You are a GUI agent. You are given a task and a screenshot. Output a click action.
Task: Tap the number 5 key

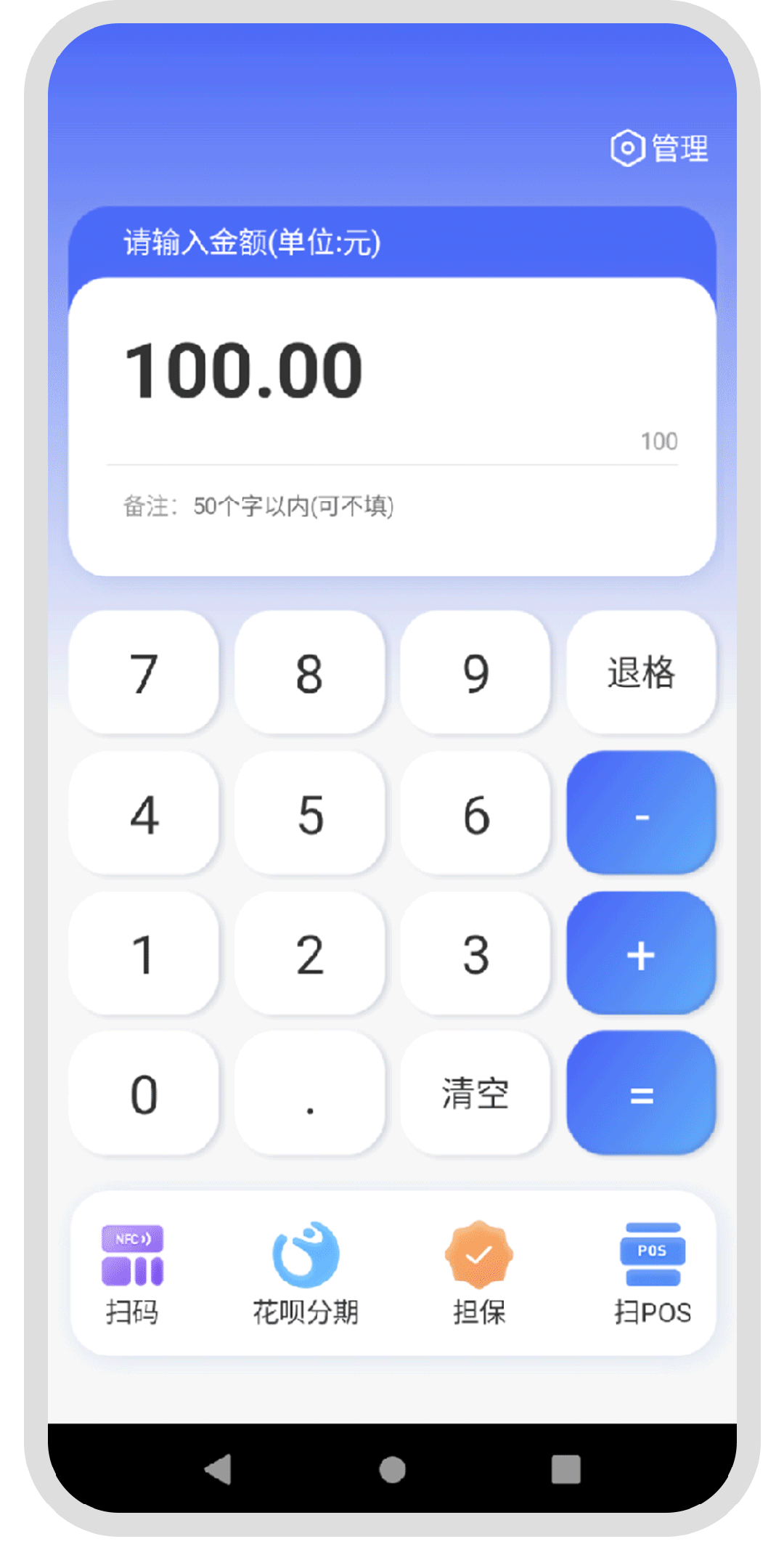click(309, 813)
